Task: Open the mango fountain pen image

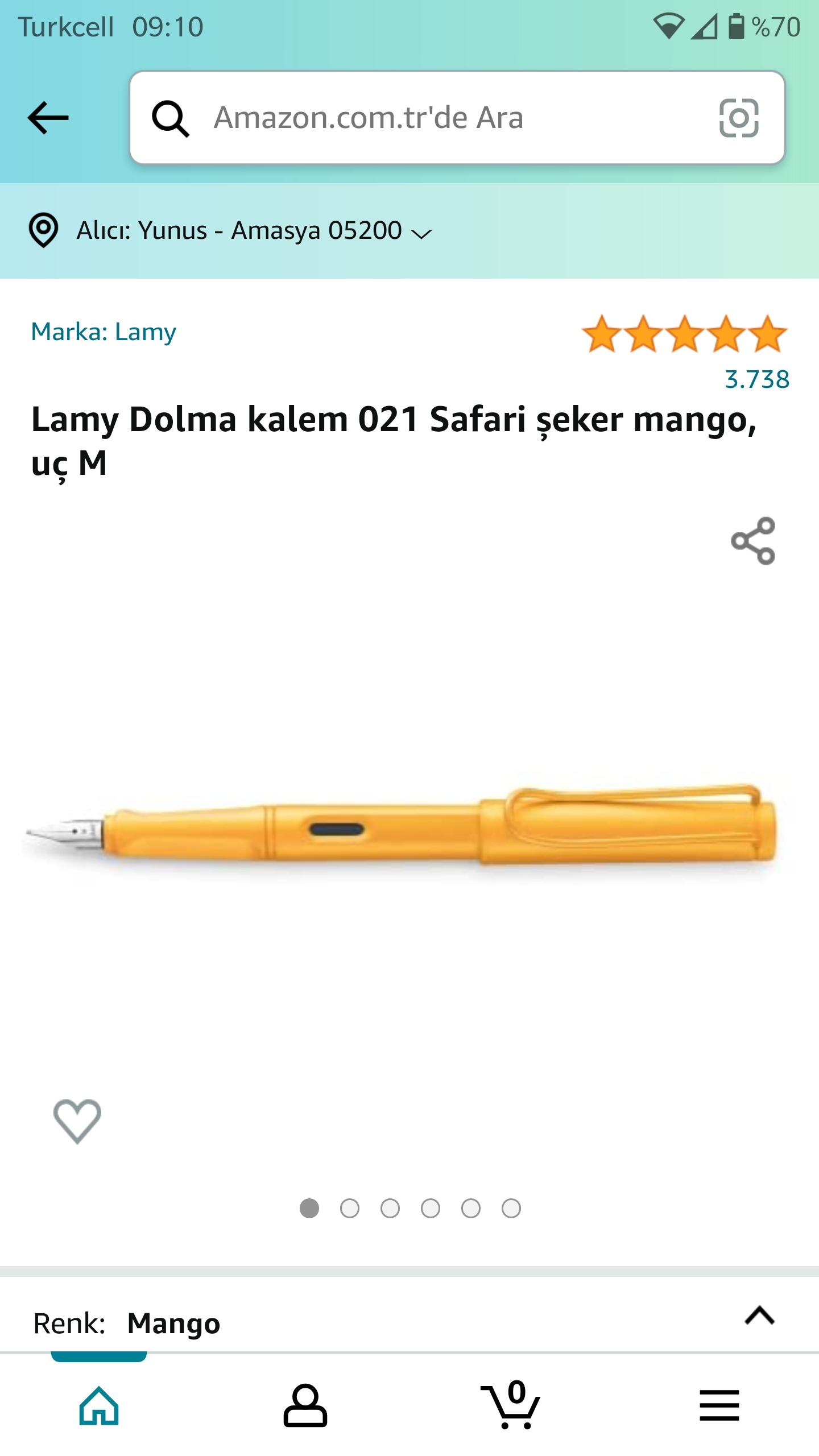Action: pyautogui.click(x=402, y=828)
